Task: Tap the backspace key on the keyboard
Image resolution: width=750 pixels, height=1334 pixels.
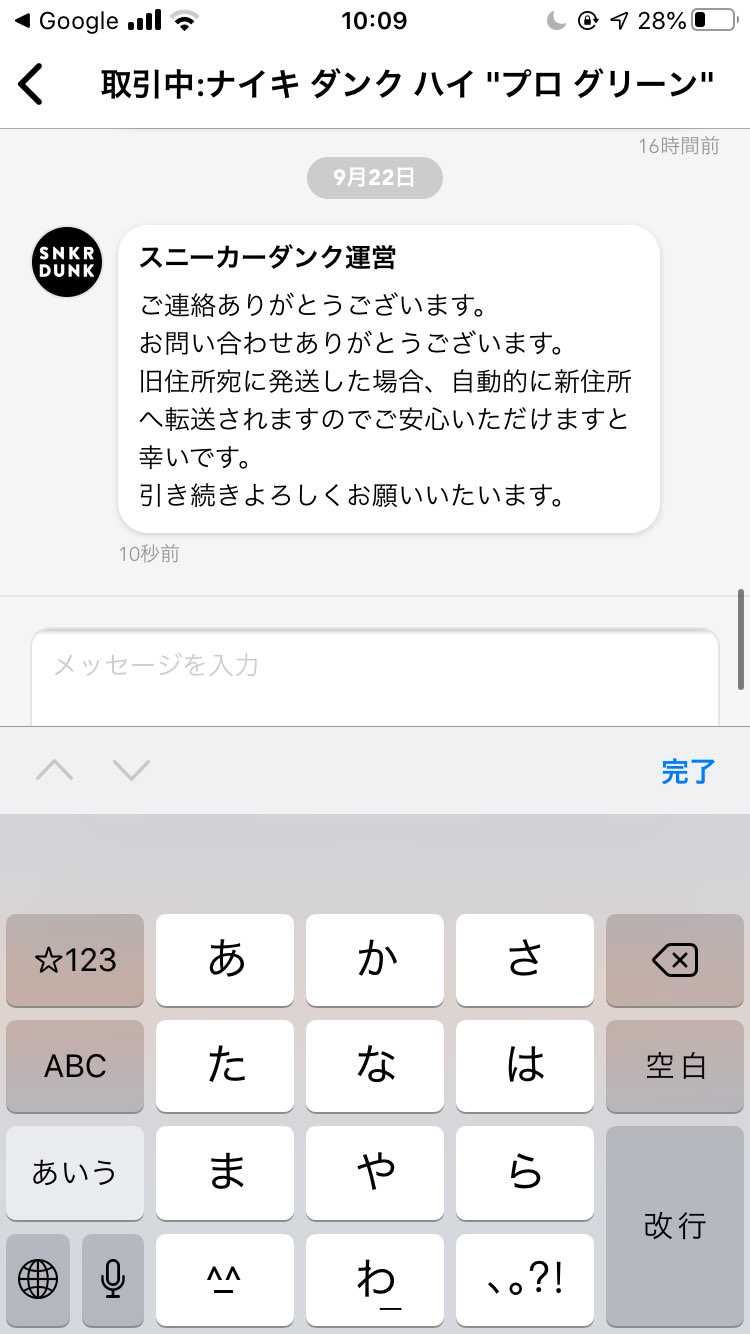Action: (x=675, y=960)
